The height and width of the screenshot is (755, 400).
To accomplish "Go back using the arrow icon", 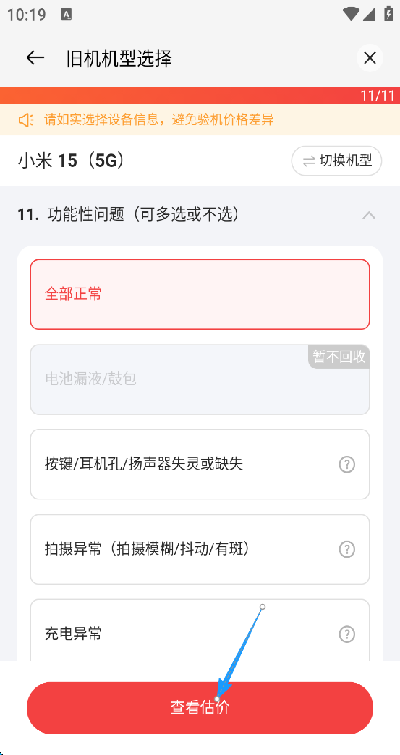I will tap(35, 58).
